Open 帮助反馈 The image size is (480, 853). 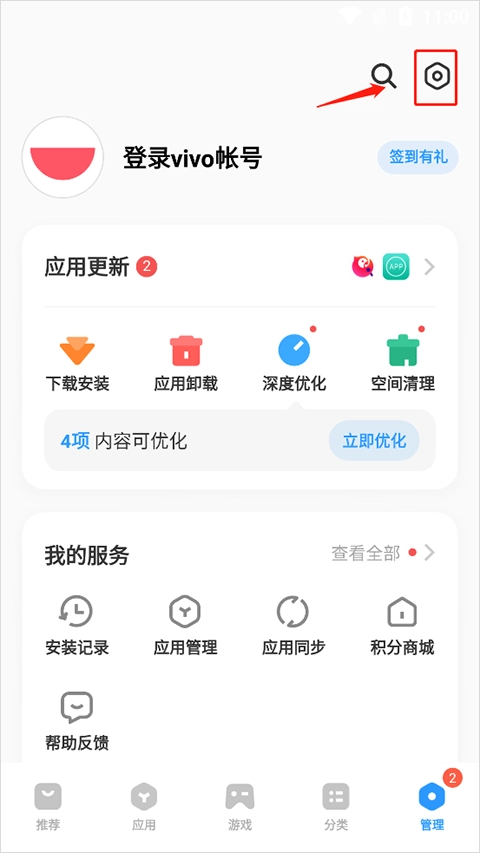77,721
